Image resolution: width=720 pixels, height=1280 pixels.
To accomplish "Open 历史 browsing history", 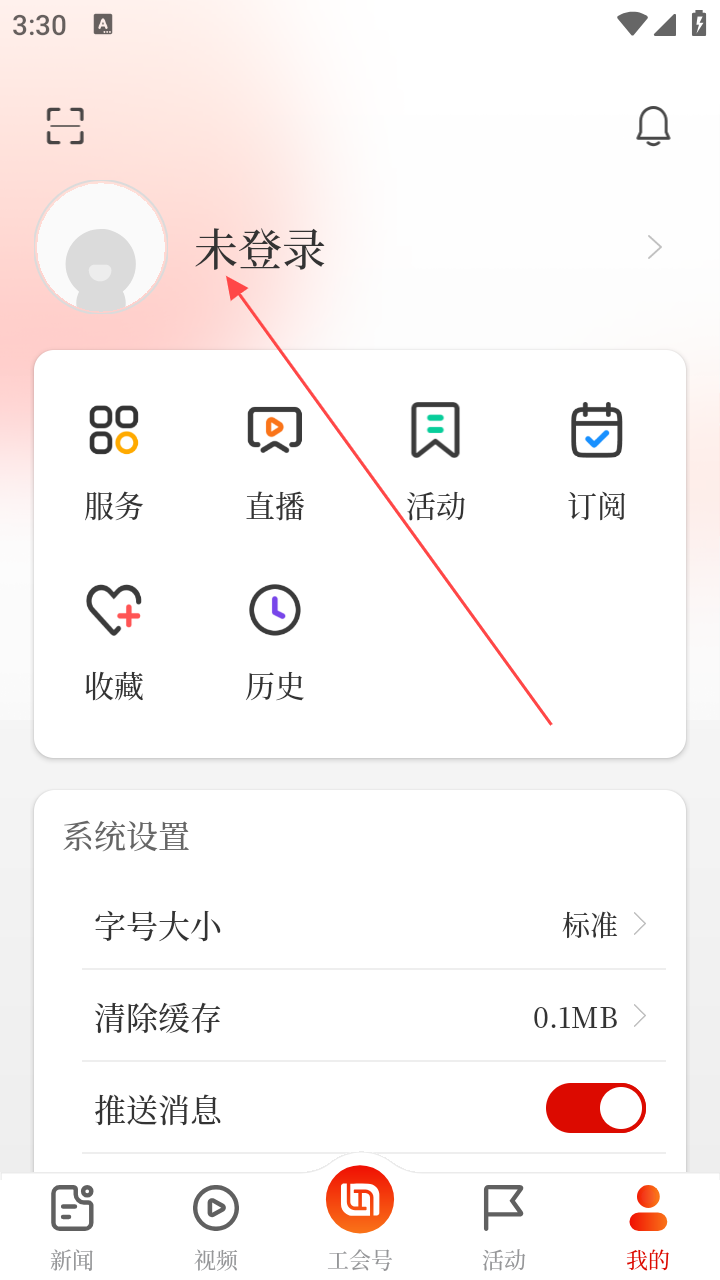I will (275, 641).
